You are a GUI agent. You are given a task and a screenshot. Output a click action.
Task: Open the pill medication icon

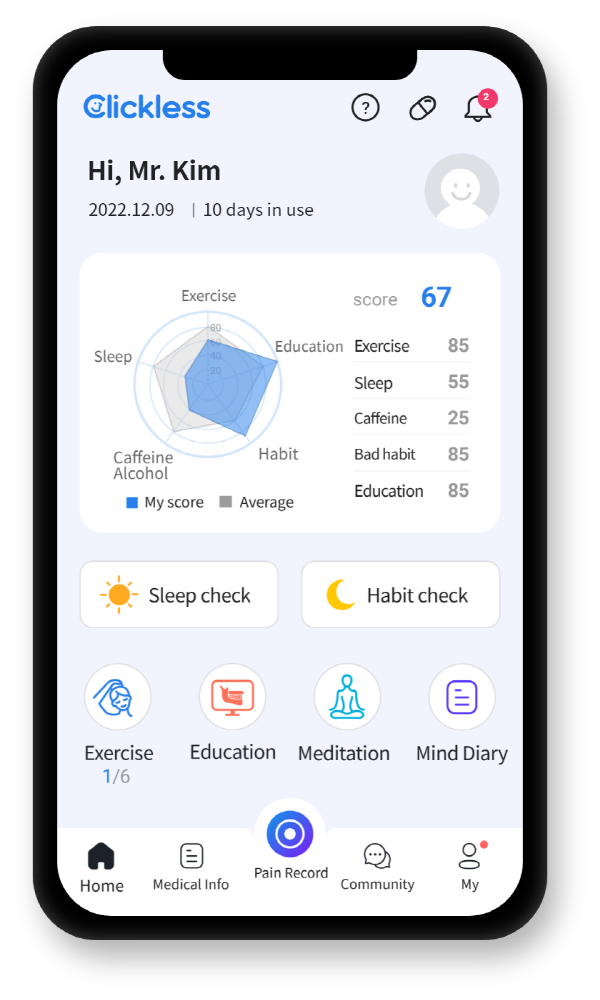[423, 108]
